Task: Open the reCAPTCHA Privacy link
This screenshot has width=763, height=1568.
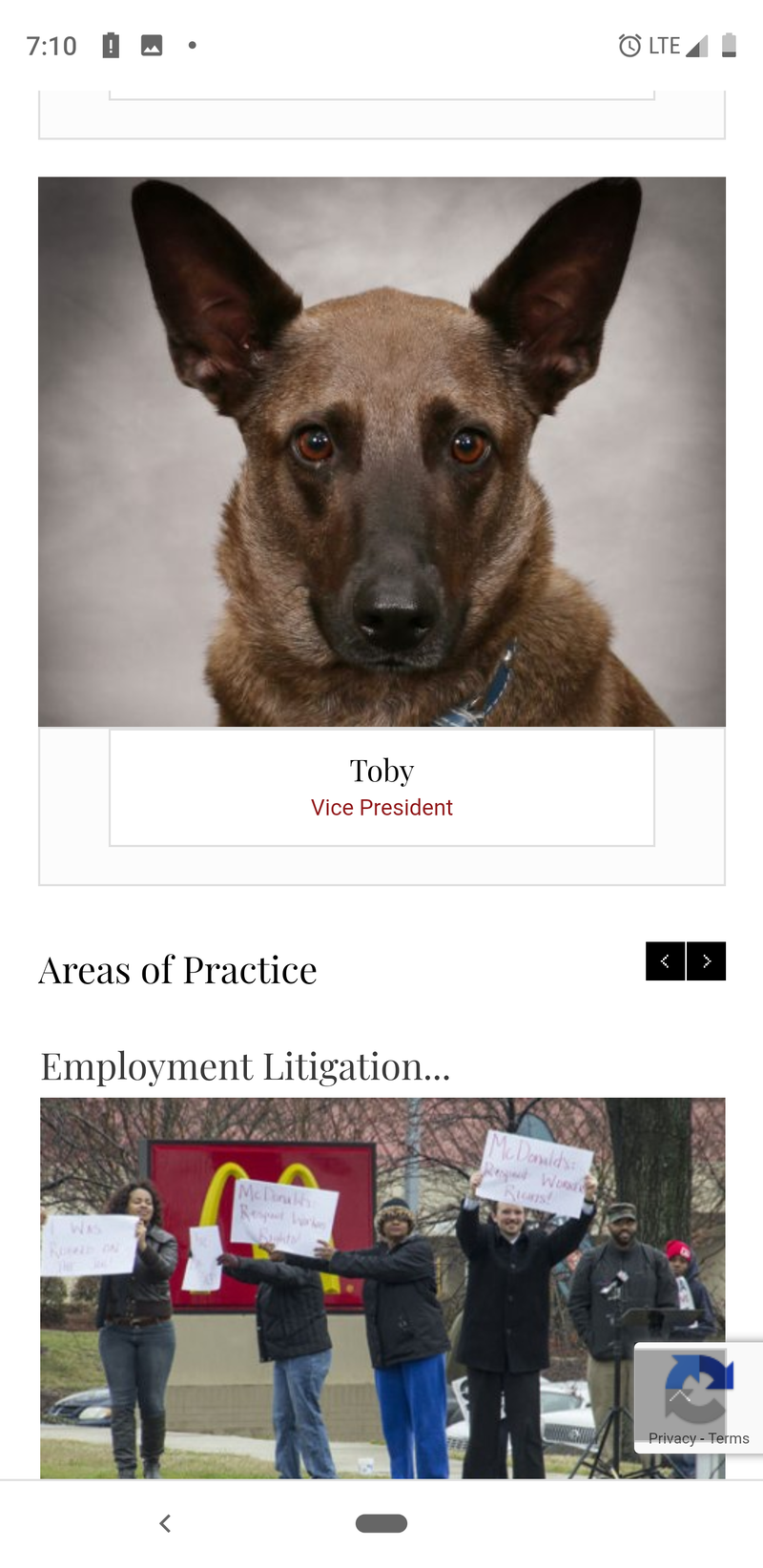Action: tap(671, 1438)
